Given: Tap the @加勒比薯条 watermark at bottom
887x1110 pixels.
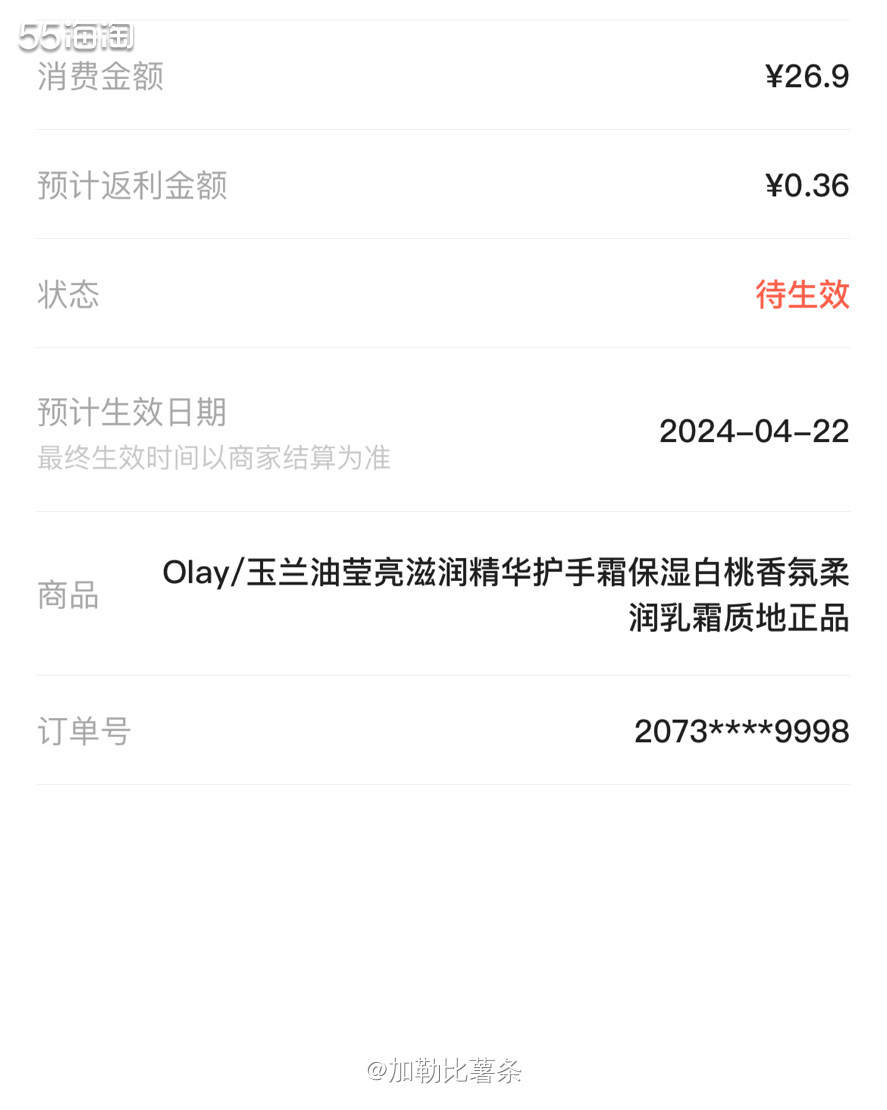Looking at the screenshot, I should tap(443, 1070).
